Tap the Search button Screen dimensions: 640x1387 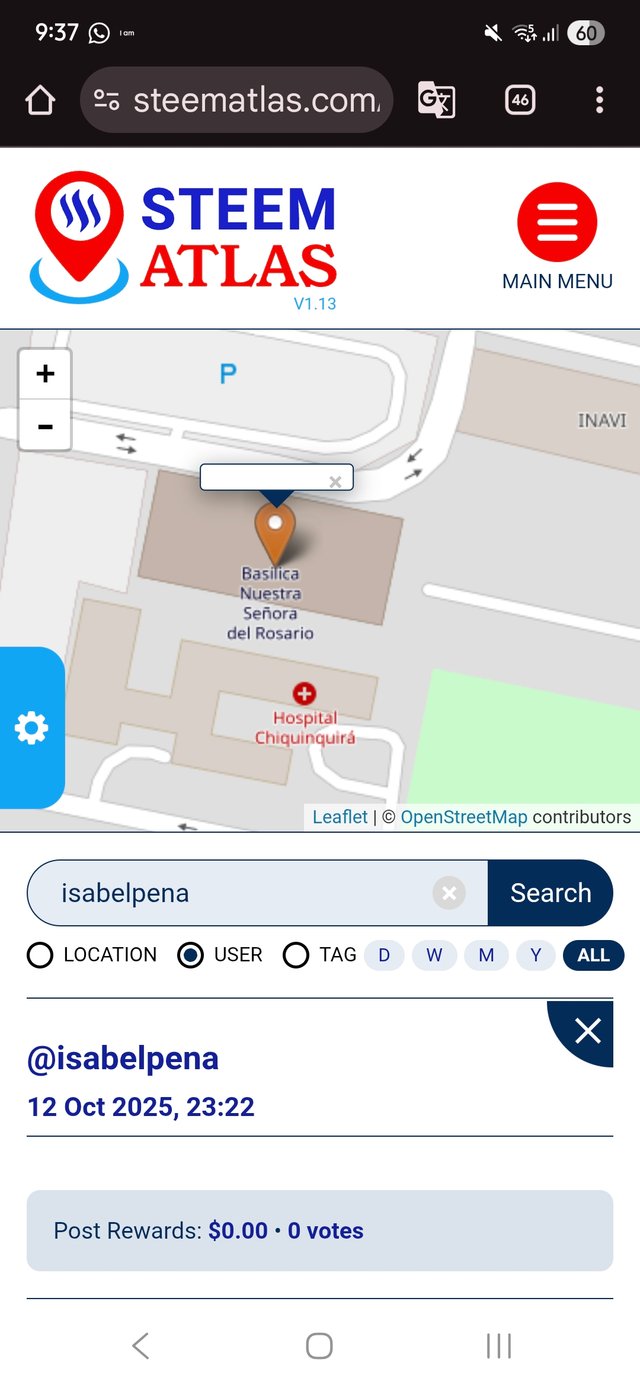click(550, 893)
